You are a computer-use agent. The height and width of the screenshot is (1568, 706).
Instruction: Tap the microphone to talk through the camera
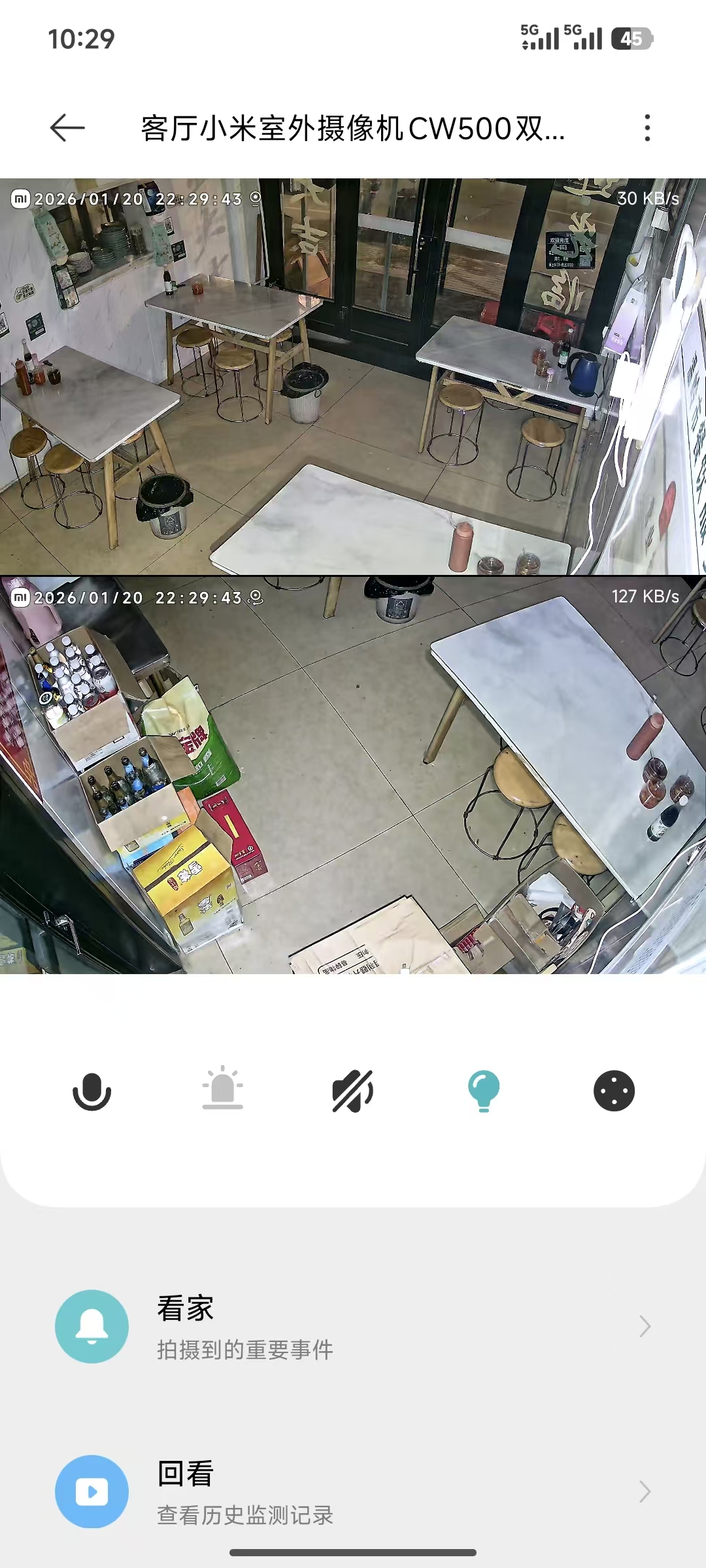coord(92,1091)
